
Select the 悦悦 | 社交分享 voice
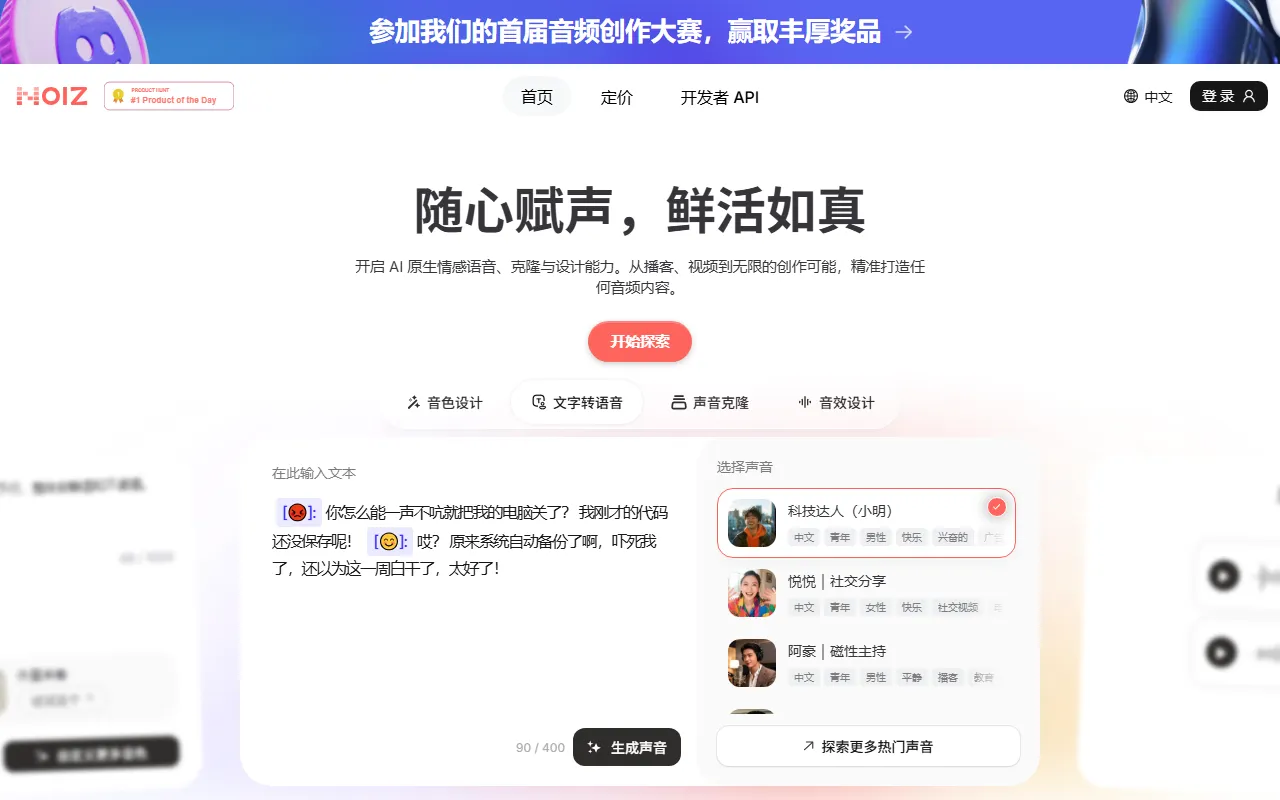866,592
